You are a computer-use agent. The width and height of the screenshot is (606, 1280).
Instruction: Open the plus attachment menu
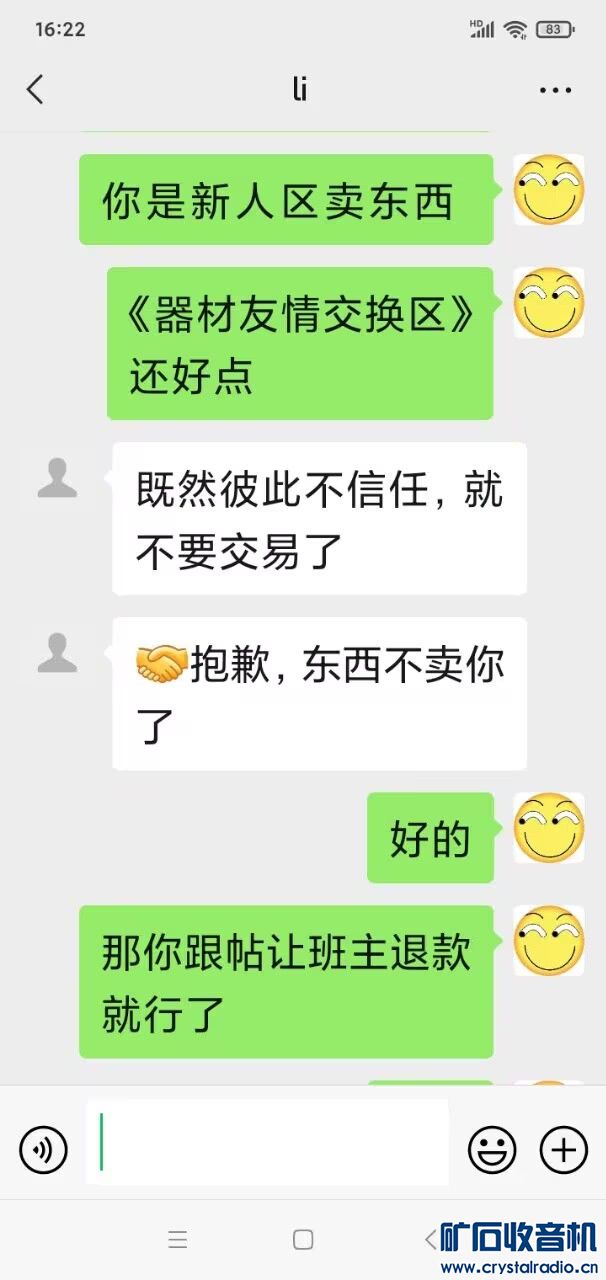pyautogui.click(x=564, y=1149)
